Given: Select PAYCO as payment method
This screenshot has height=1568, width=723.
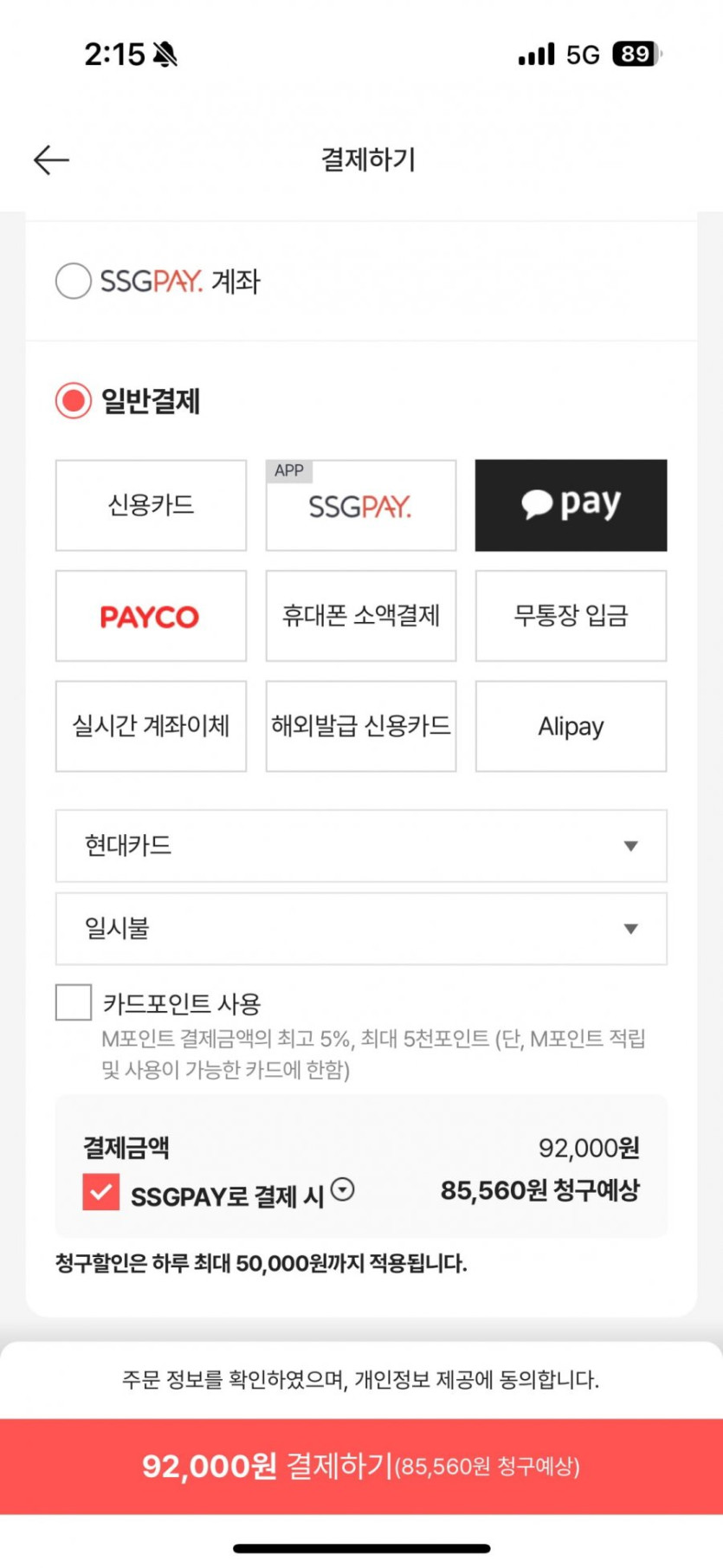Looking at the screenshot, I should pyautogui.click(x=151, y=616).
